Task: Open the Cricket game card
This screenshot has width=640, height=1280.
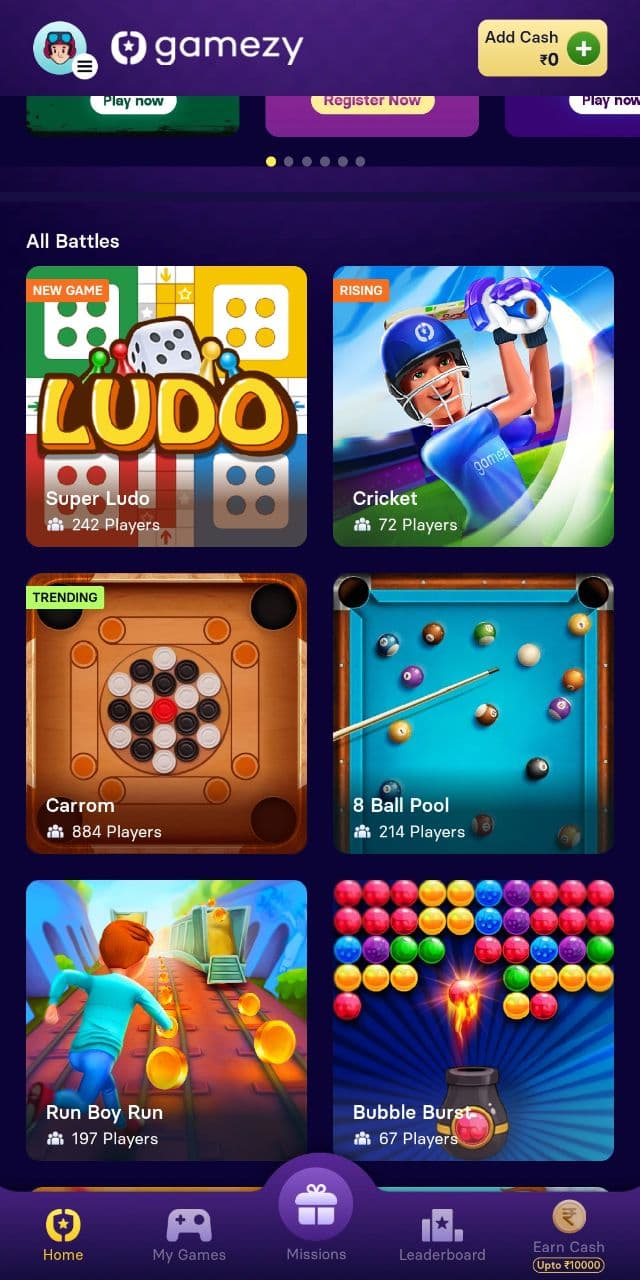Action: [473, 406]
